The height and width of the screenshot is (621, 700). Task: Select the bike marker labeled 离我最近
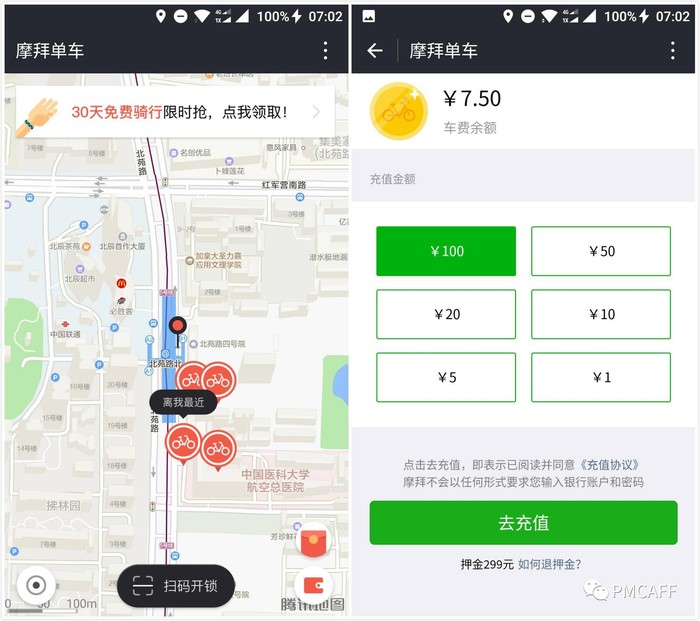183,442
